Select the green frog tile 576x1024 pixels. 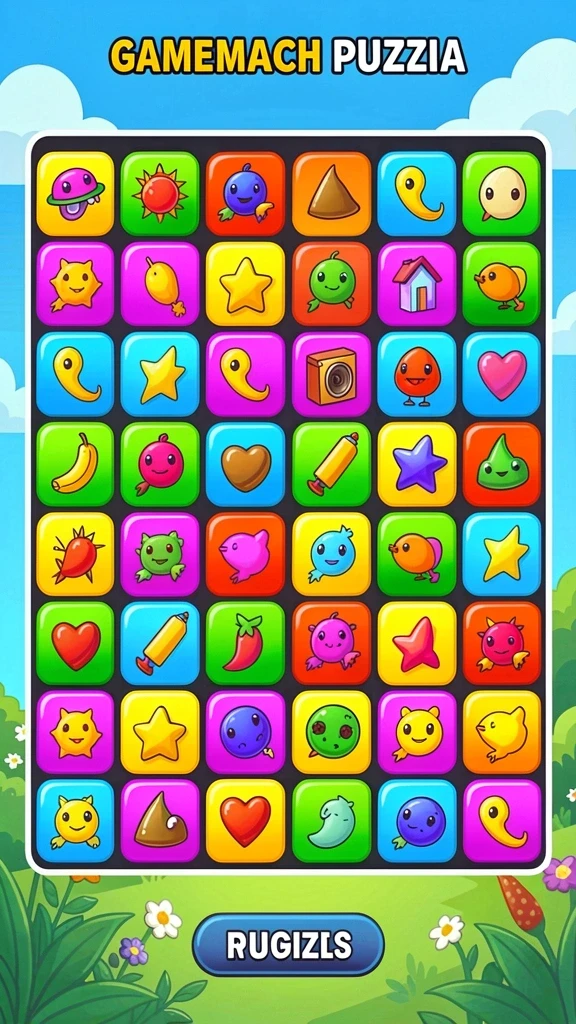click(160, 554)
